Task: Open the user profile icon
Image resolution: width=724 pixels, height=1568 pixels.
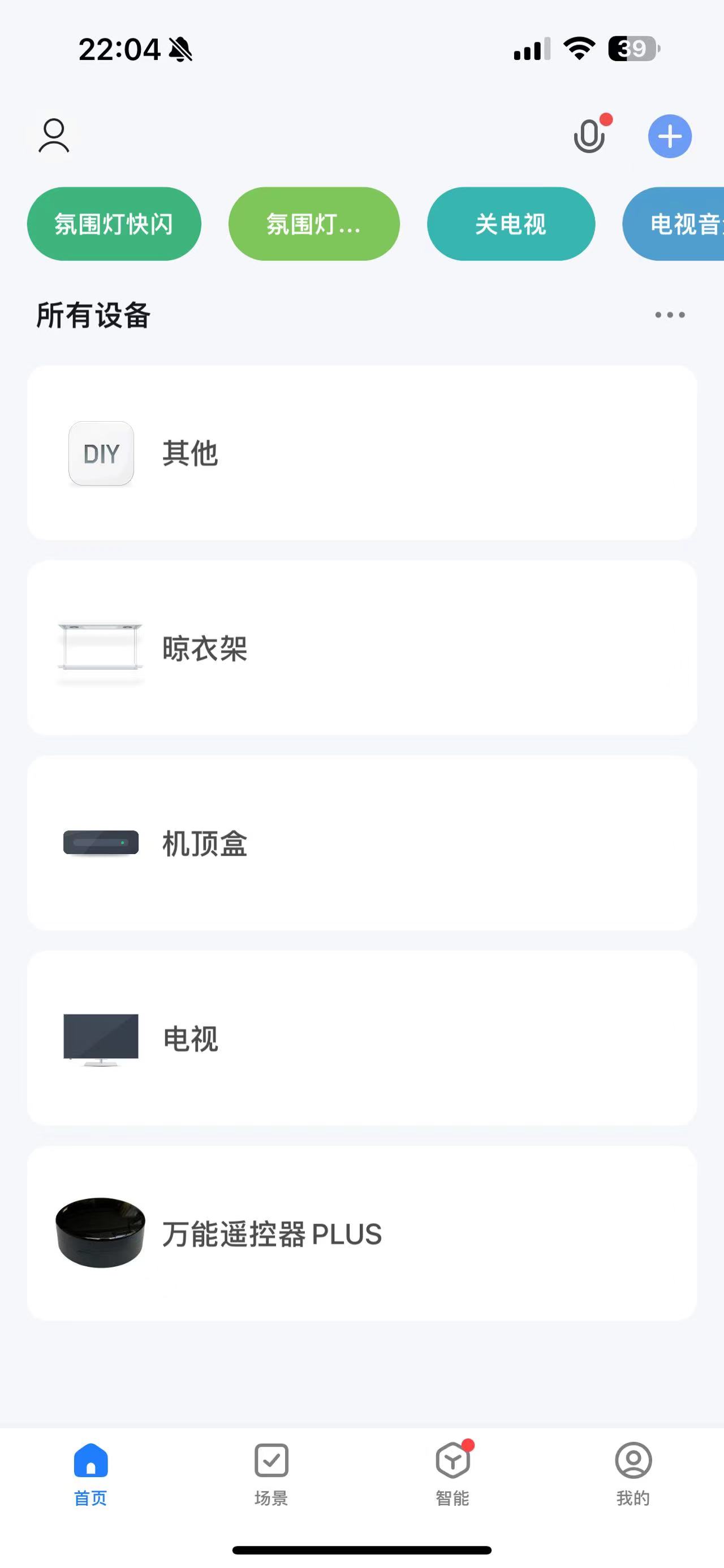Action: [x=54, y=136]
